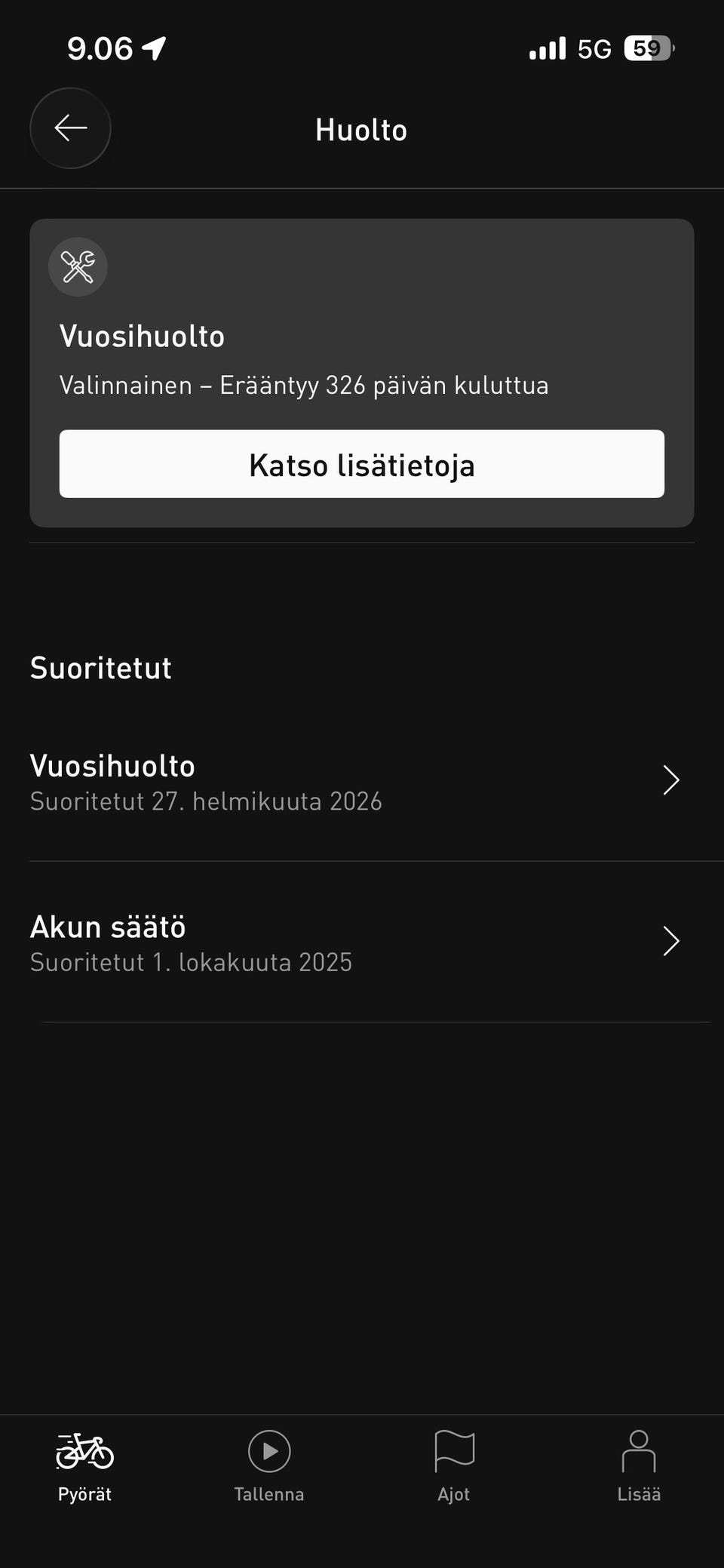The image size is (724, 1568).
Task: Select the Tallenna recording icon
Action: click(x=269, y=1450)
